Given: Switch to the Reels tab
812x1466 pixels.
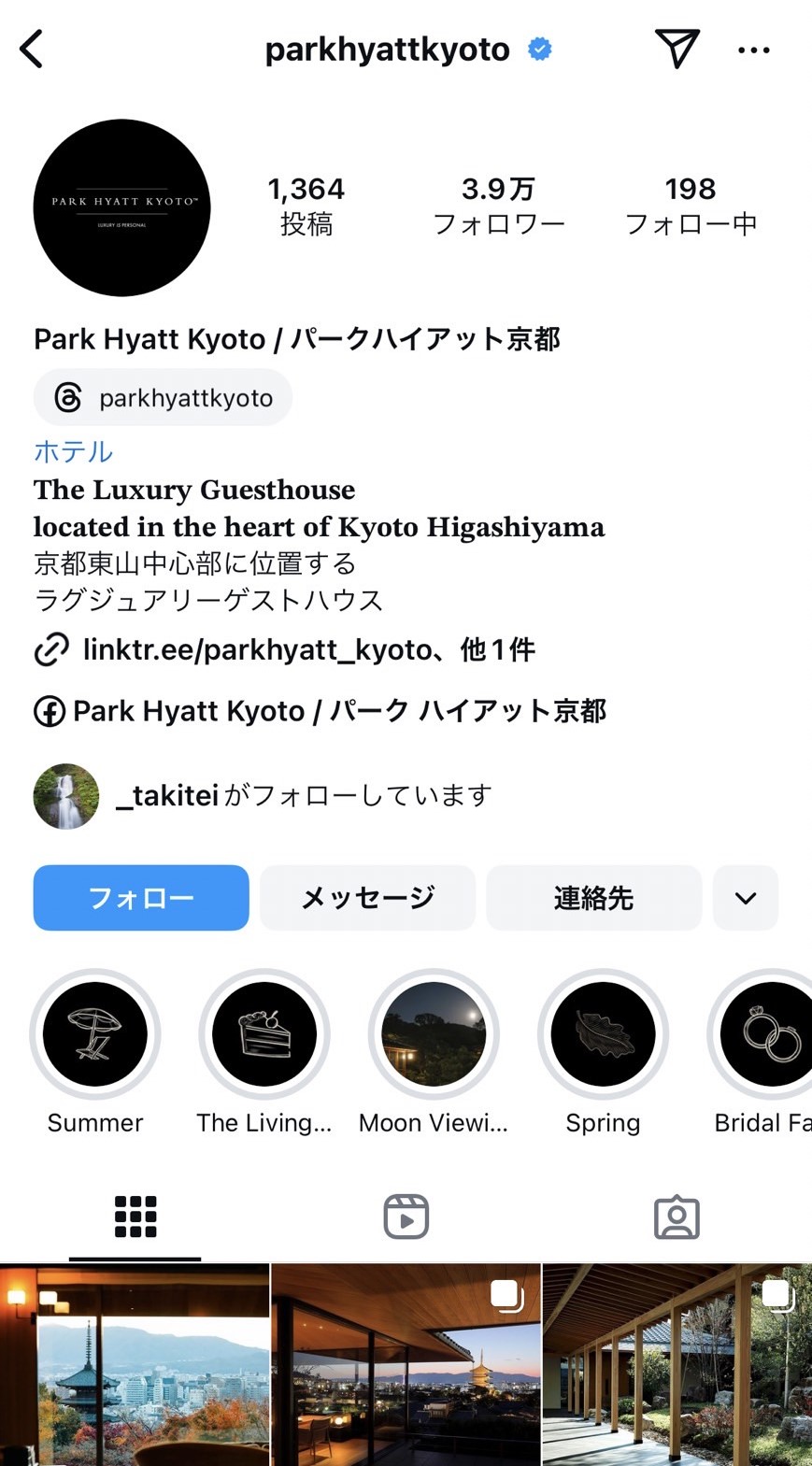Looking at the screenshot, I should pos(406,1217).
